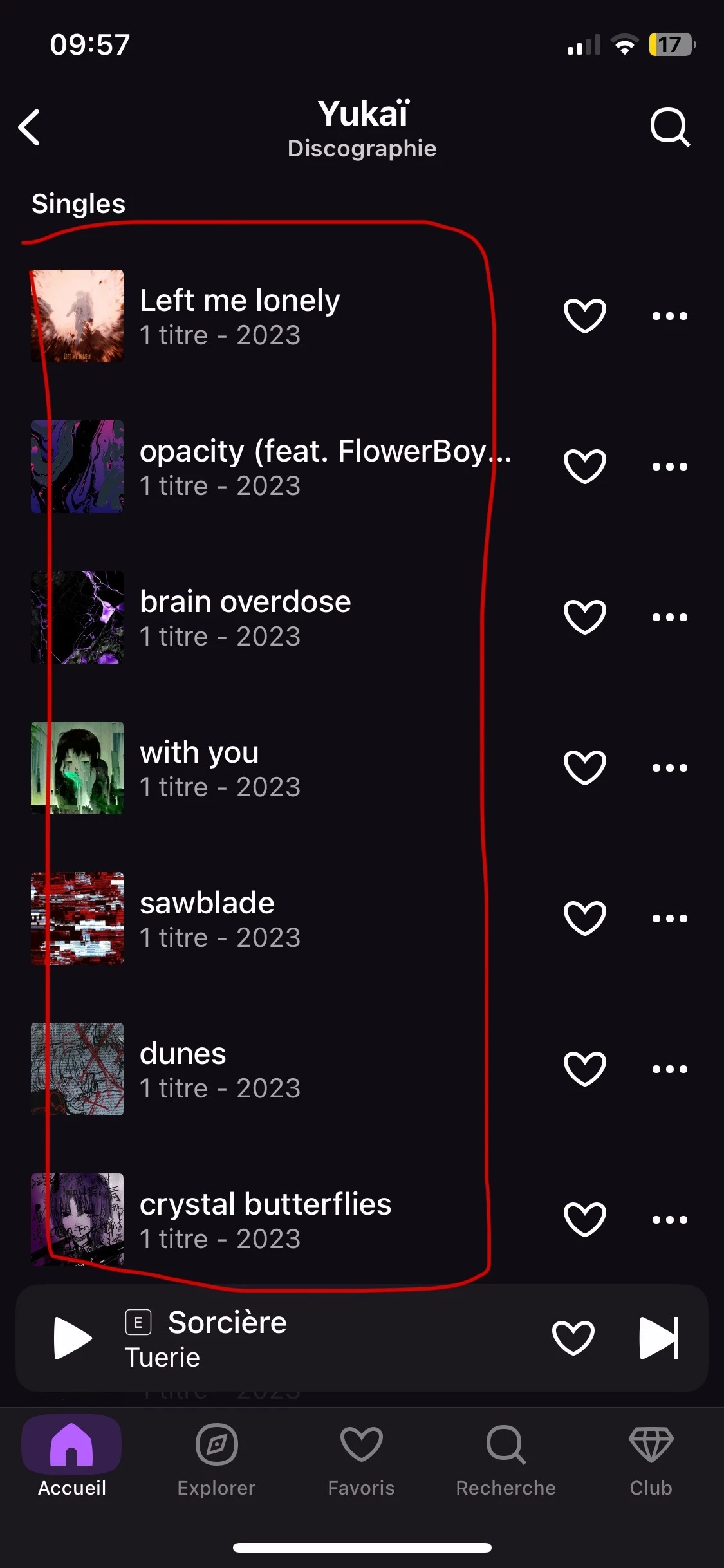Open search in the discography header
This screenshot has height=1568, width=724.
(x=669, y=127)
